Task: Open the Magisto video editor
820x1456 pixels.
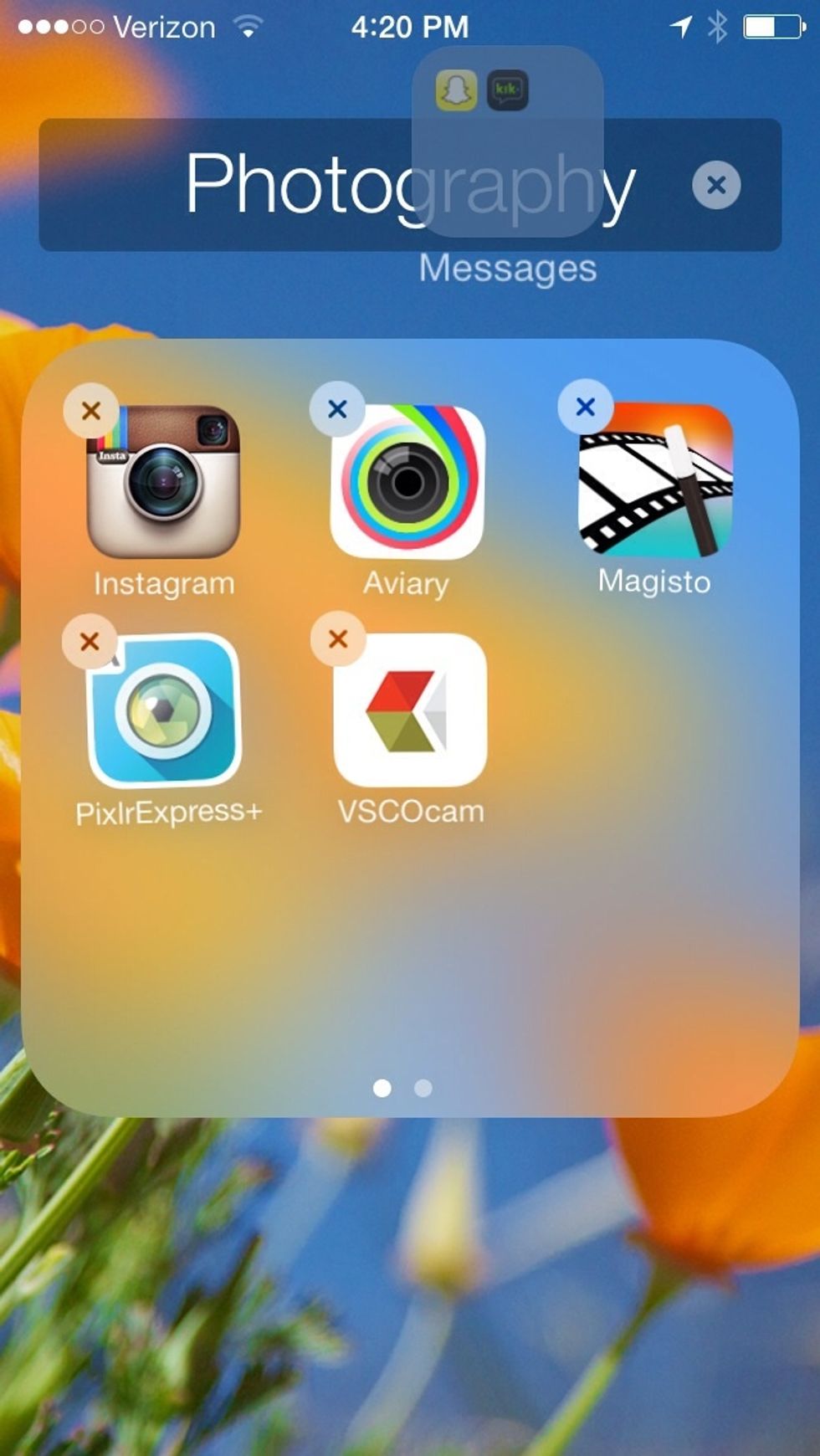Action: 654,481
